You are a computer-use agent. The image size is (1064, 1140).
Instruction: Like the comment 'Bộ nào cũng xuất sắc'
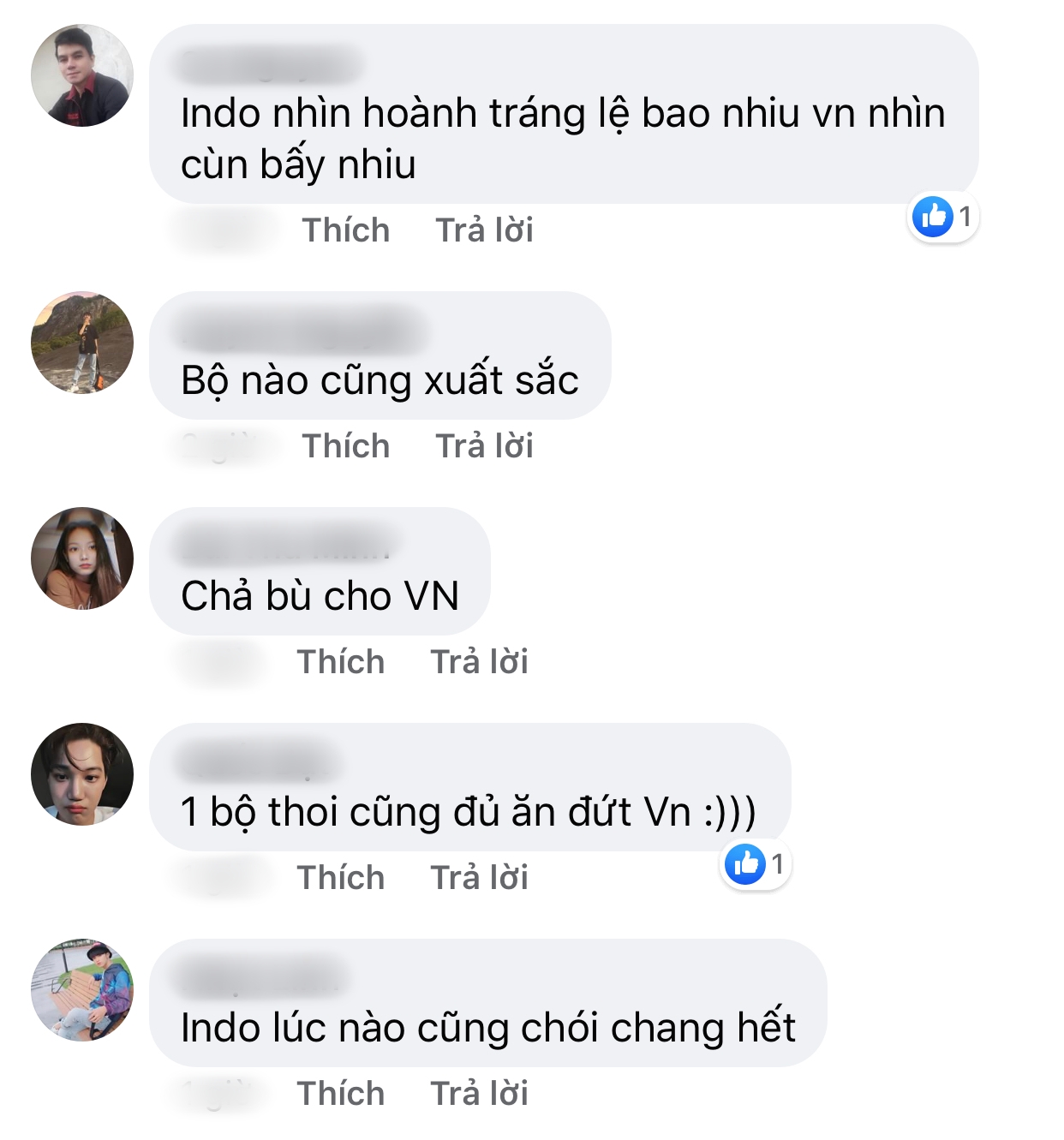(345, 446)
